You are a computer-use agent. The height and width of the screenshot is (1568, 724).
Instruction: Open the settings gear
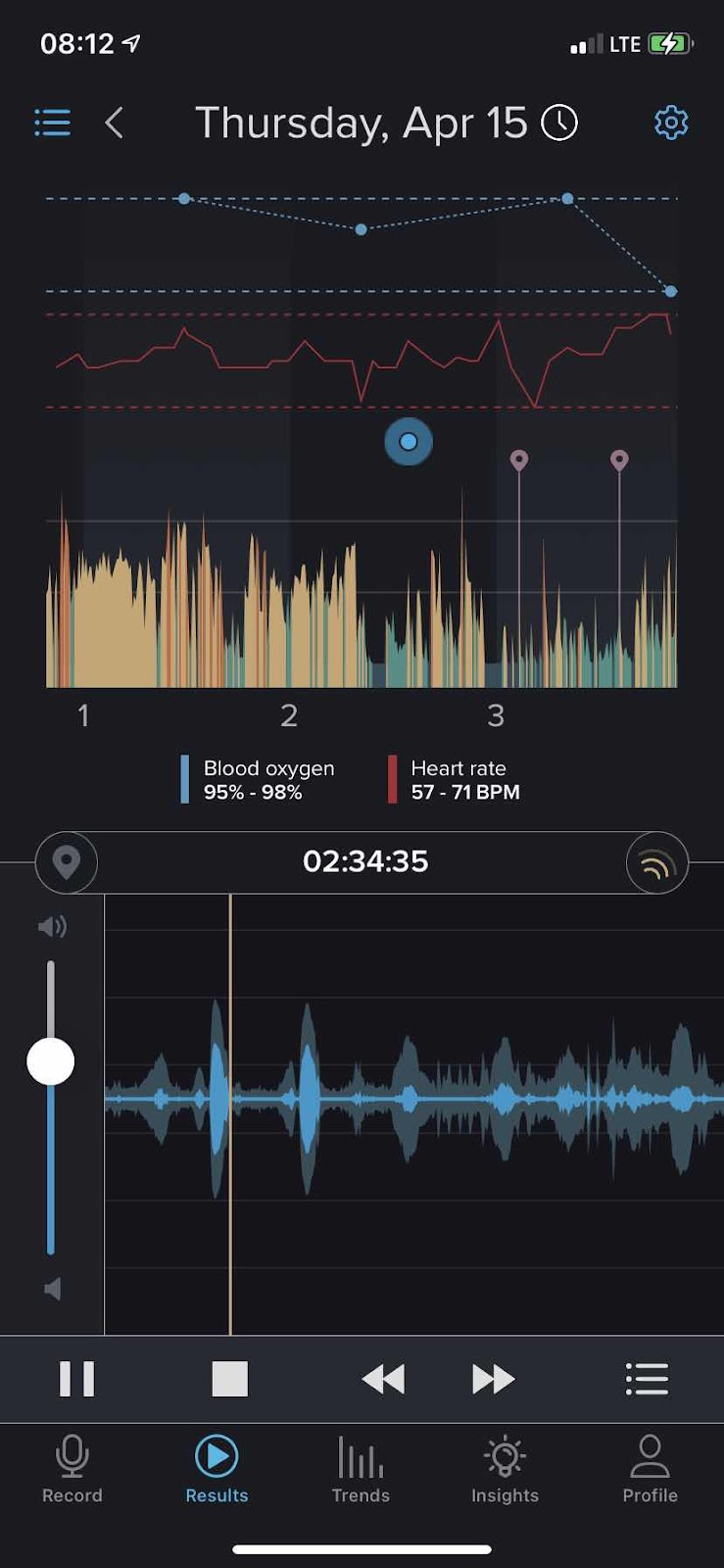671,122
